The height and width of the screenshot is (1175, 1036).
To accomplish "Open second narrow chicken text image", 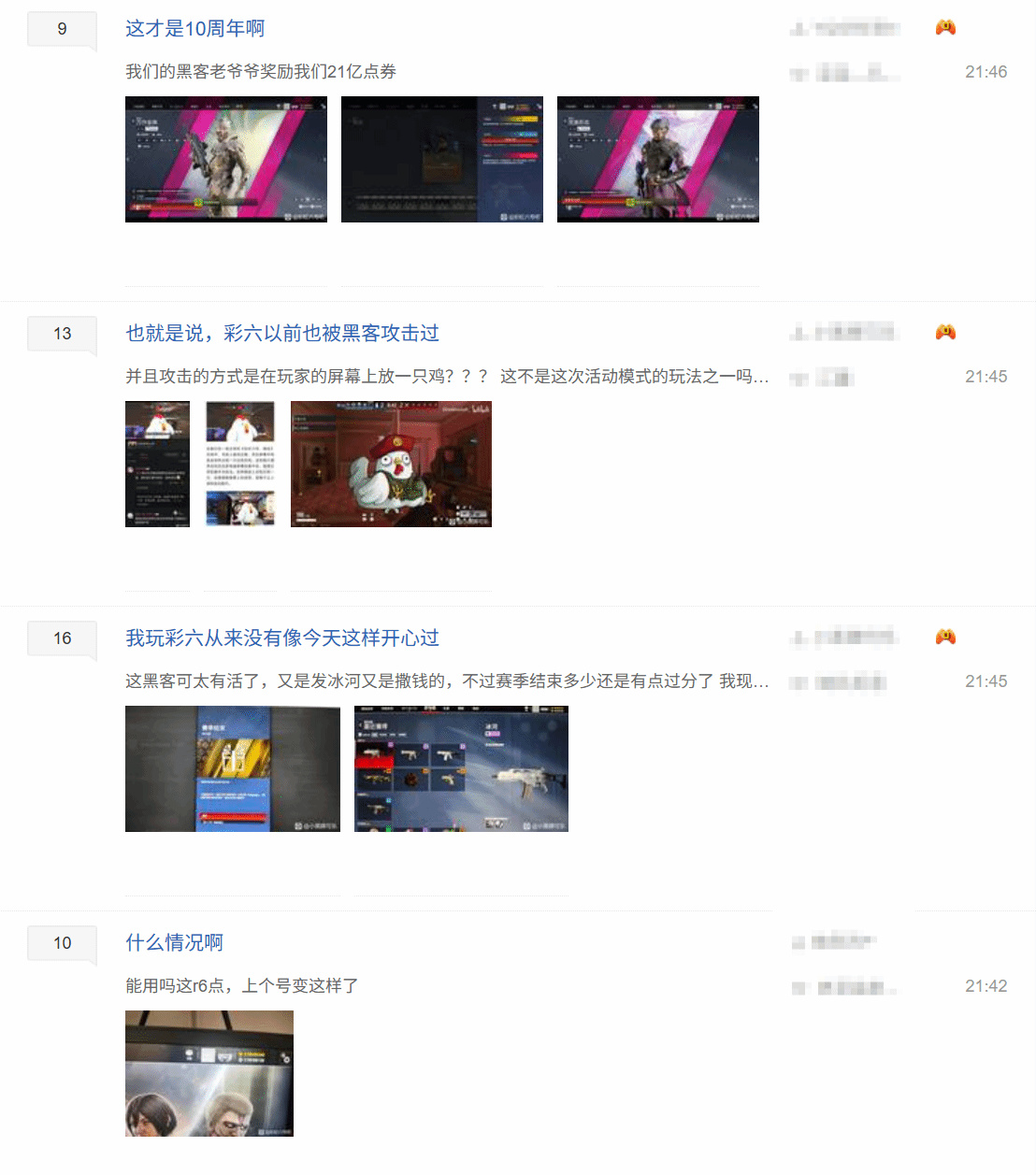I will (x=240, y=464).
